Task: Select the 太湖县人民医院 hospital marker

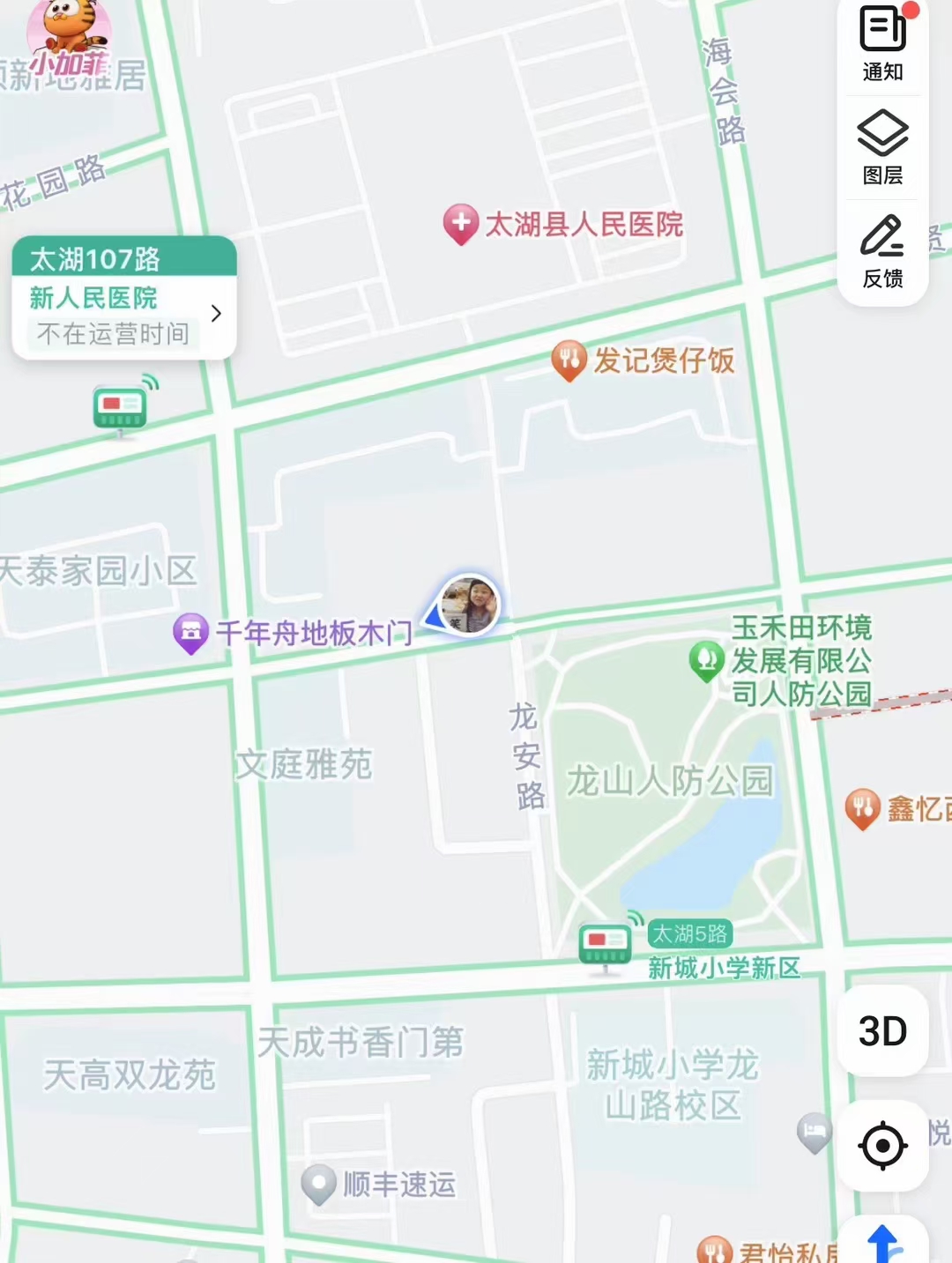Action: [x=461, y=225]
